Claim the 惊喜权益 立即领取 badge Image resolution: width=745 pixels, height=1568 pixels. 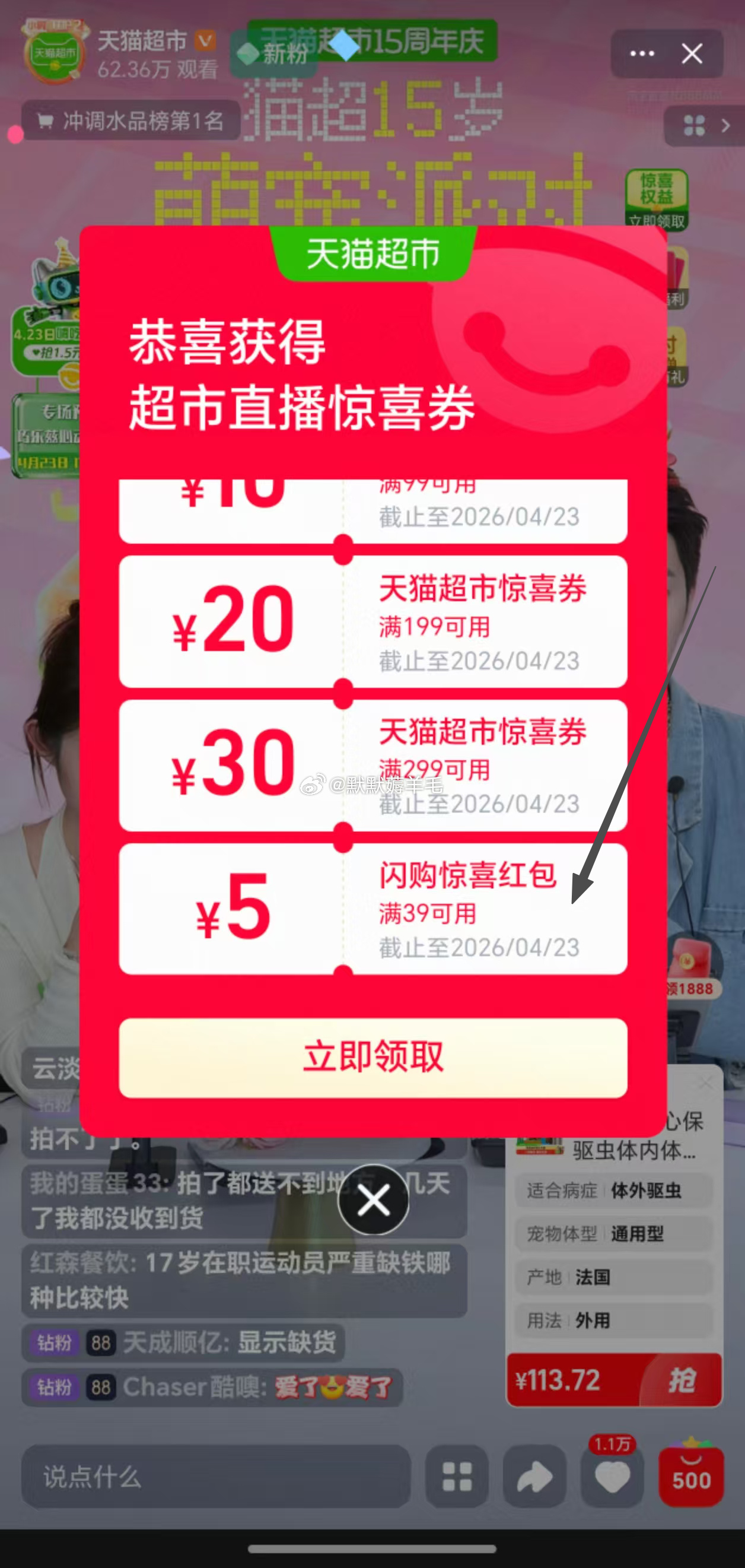(656, 199)
